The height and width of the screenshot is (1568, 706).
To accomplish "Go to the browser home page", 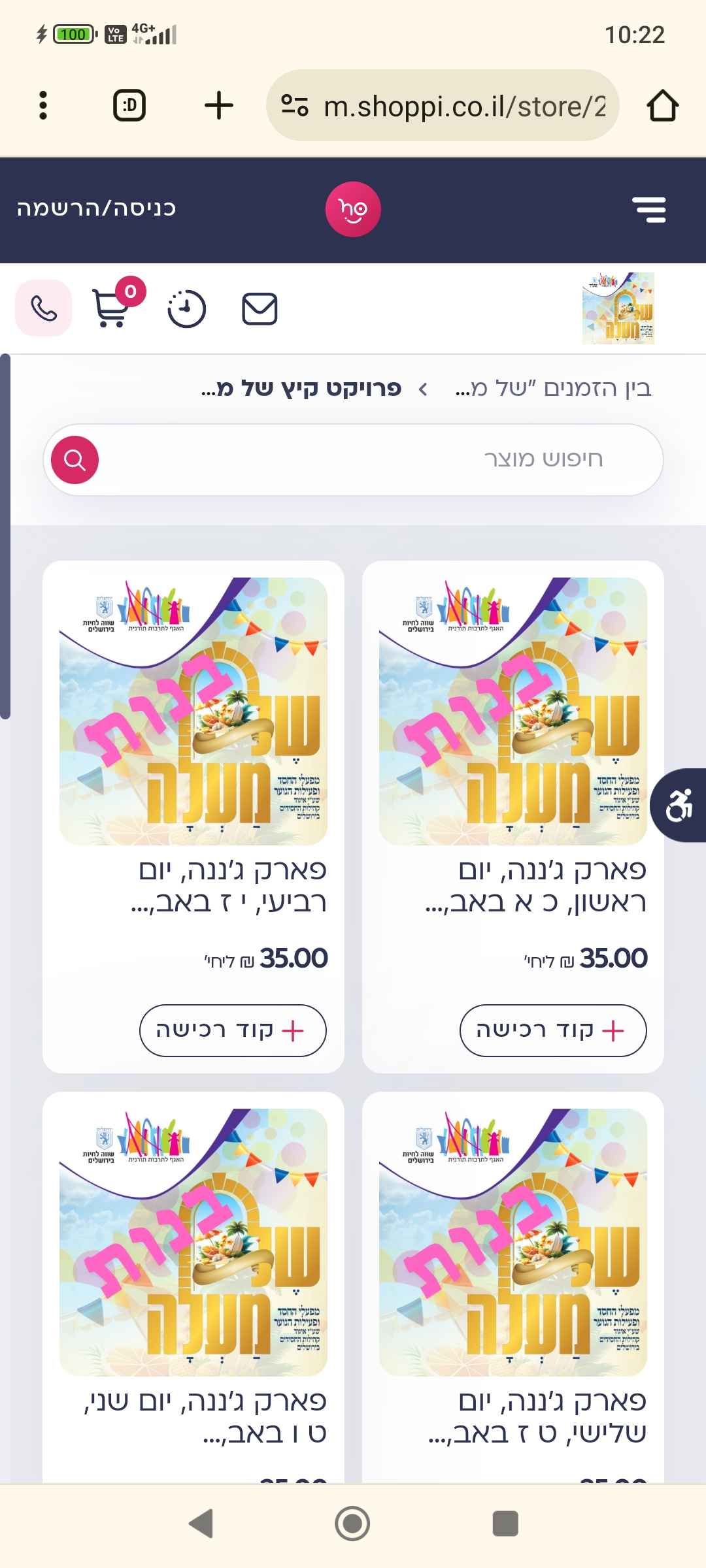I will coord(662,105).
